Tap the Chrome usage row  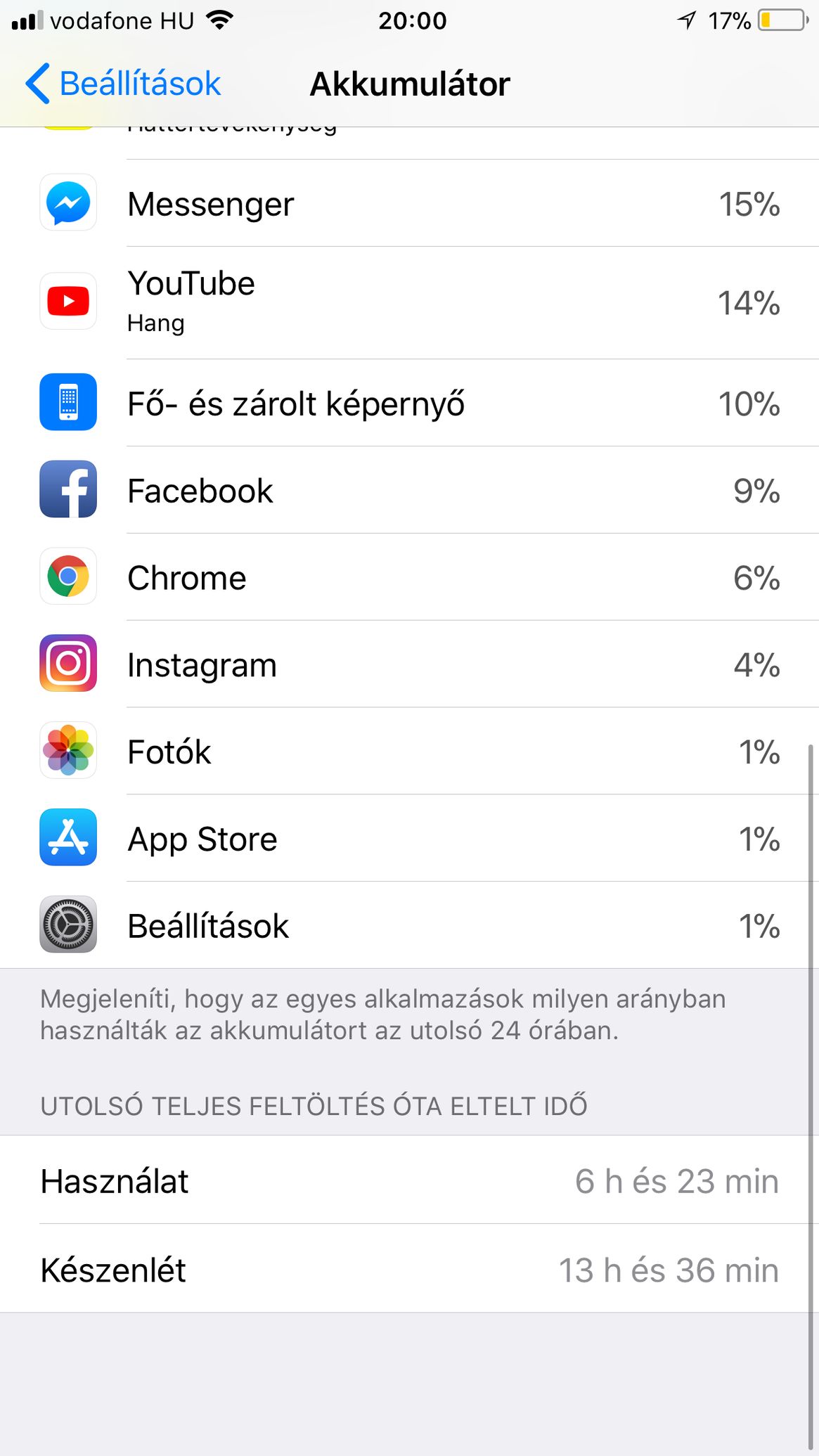pyautogui.click(x=409, y=577)
